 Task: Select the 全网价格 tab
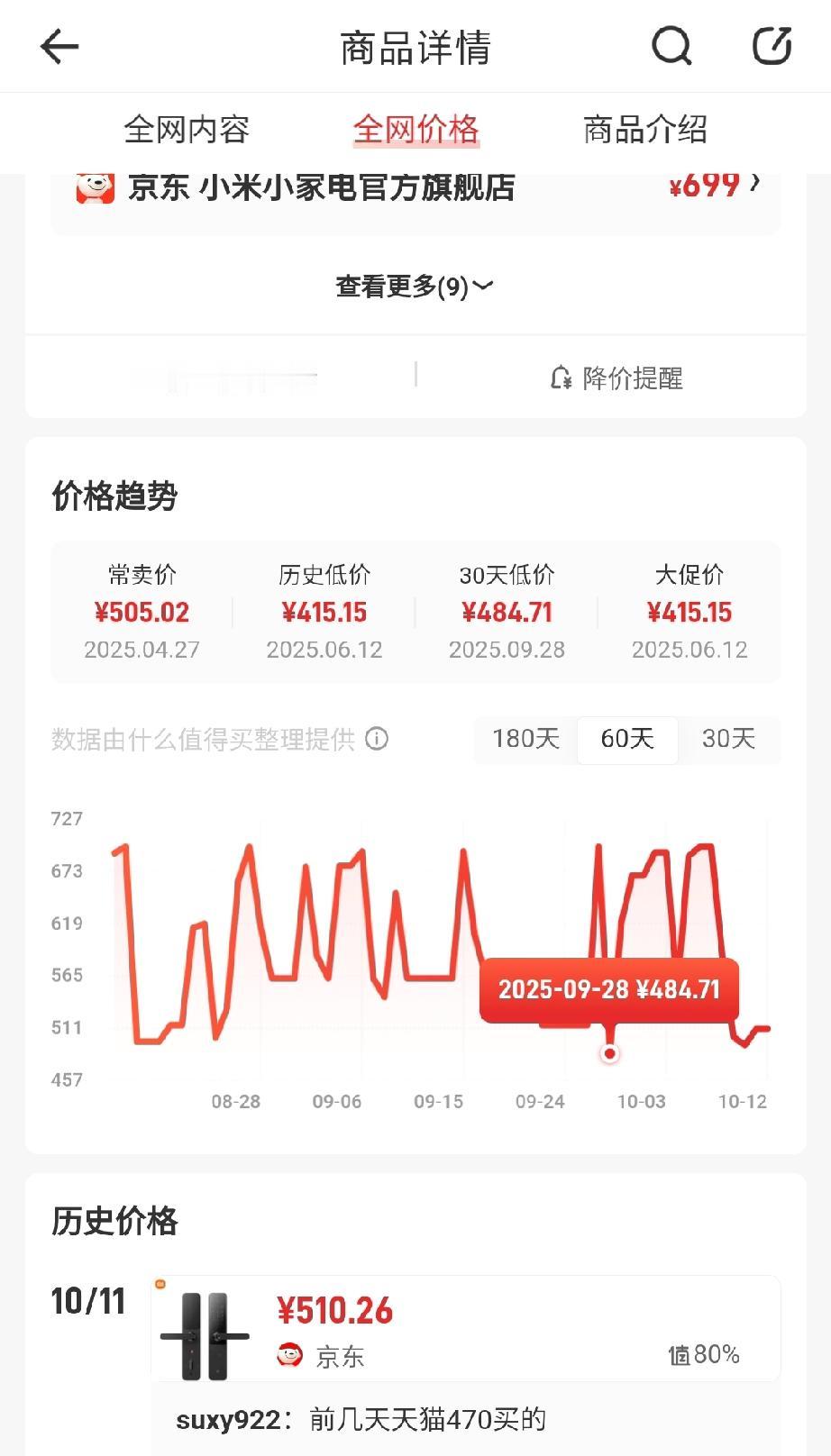click(x=415, y=130)
